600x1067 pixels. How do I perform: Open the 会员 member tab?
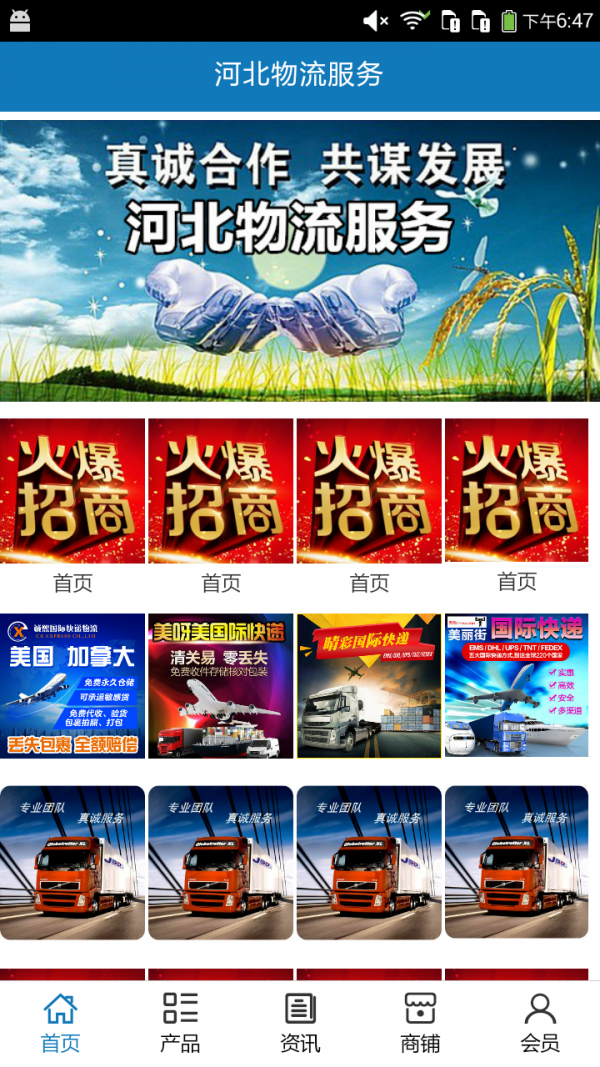(540, 1022)
